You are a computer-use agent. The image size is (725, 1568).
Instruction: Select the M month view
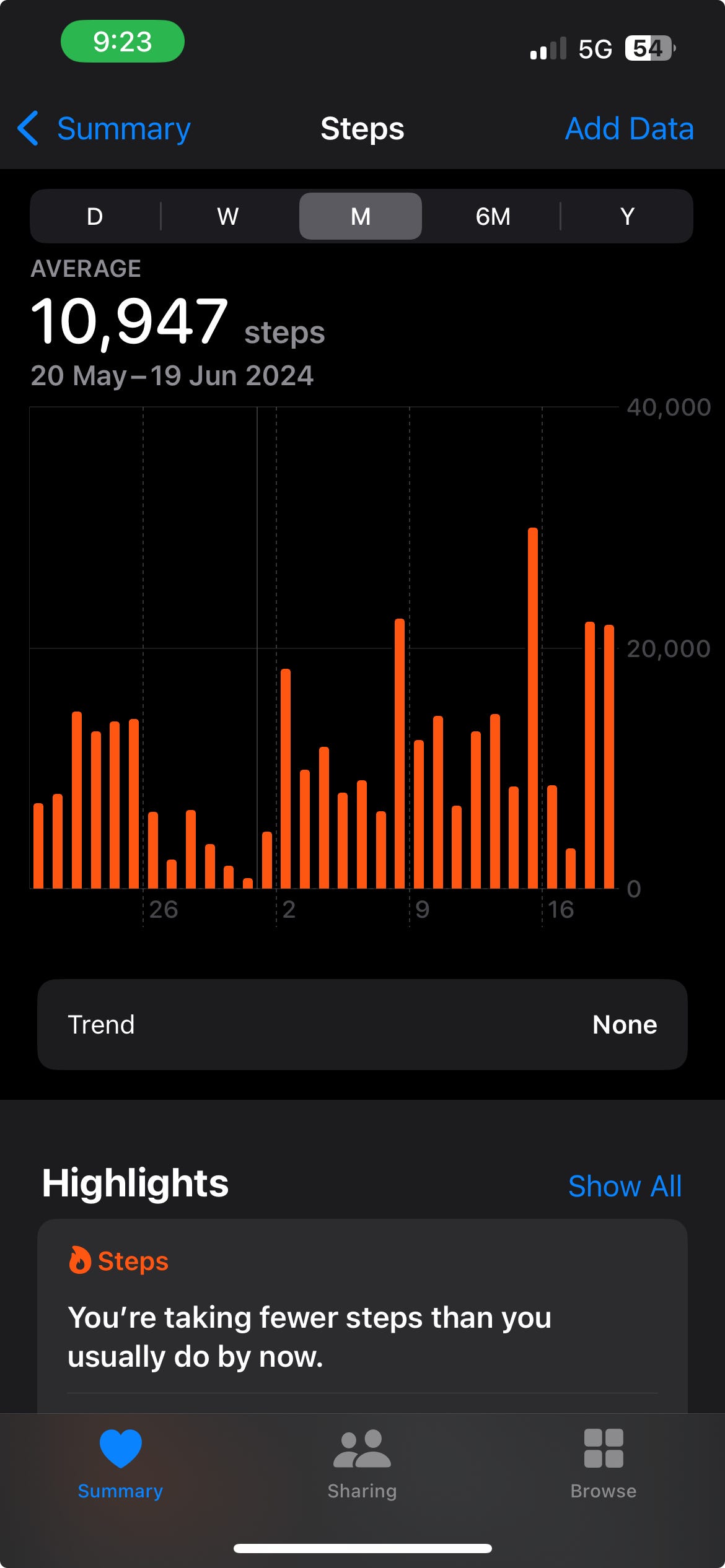(x=361, y=216)
